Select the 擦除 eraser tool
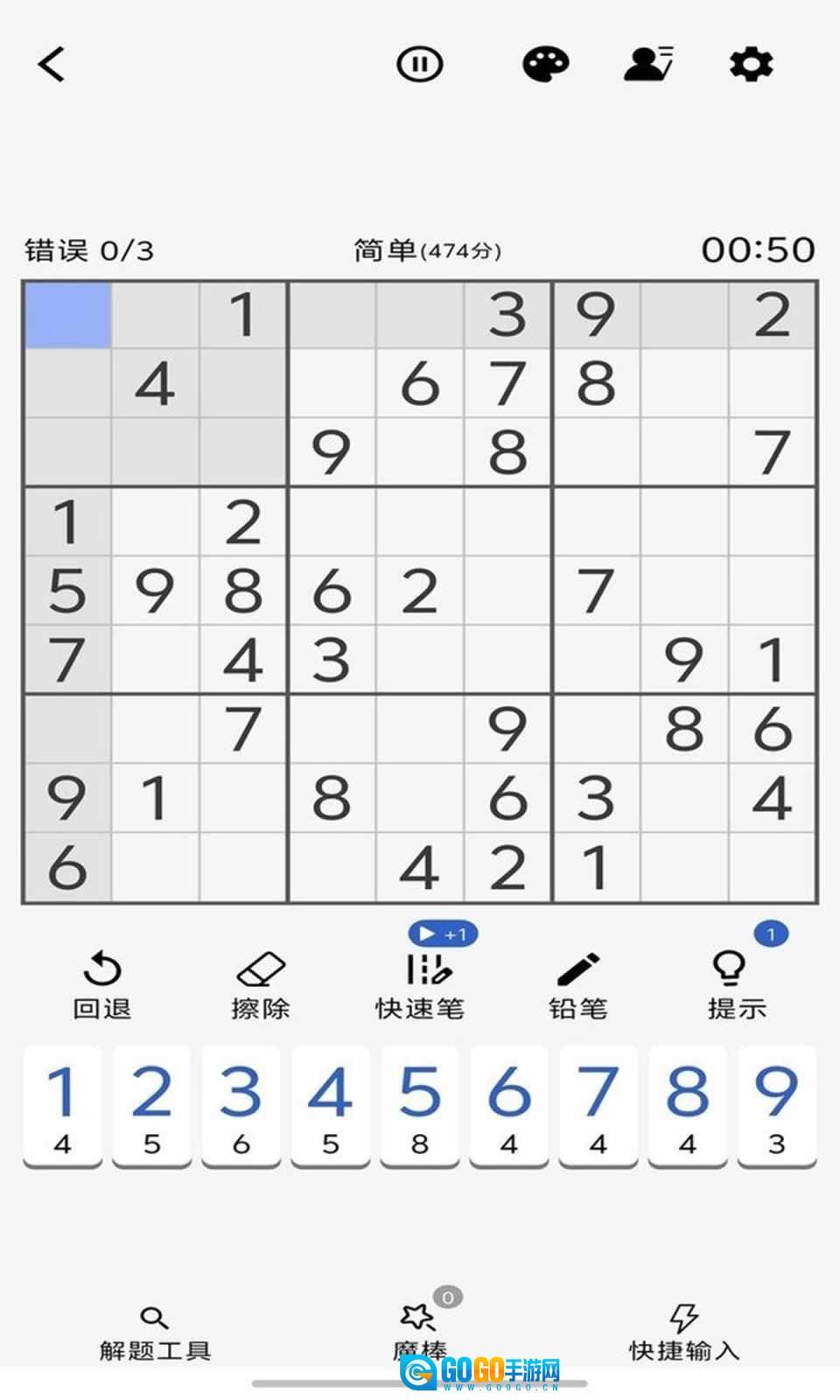This screenshot has width=840, height=1400. (x=261, y=985)
